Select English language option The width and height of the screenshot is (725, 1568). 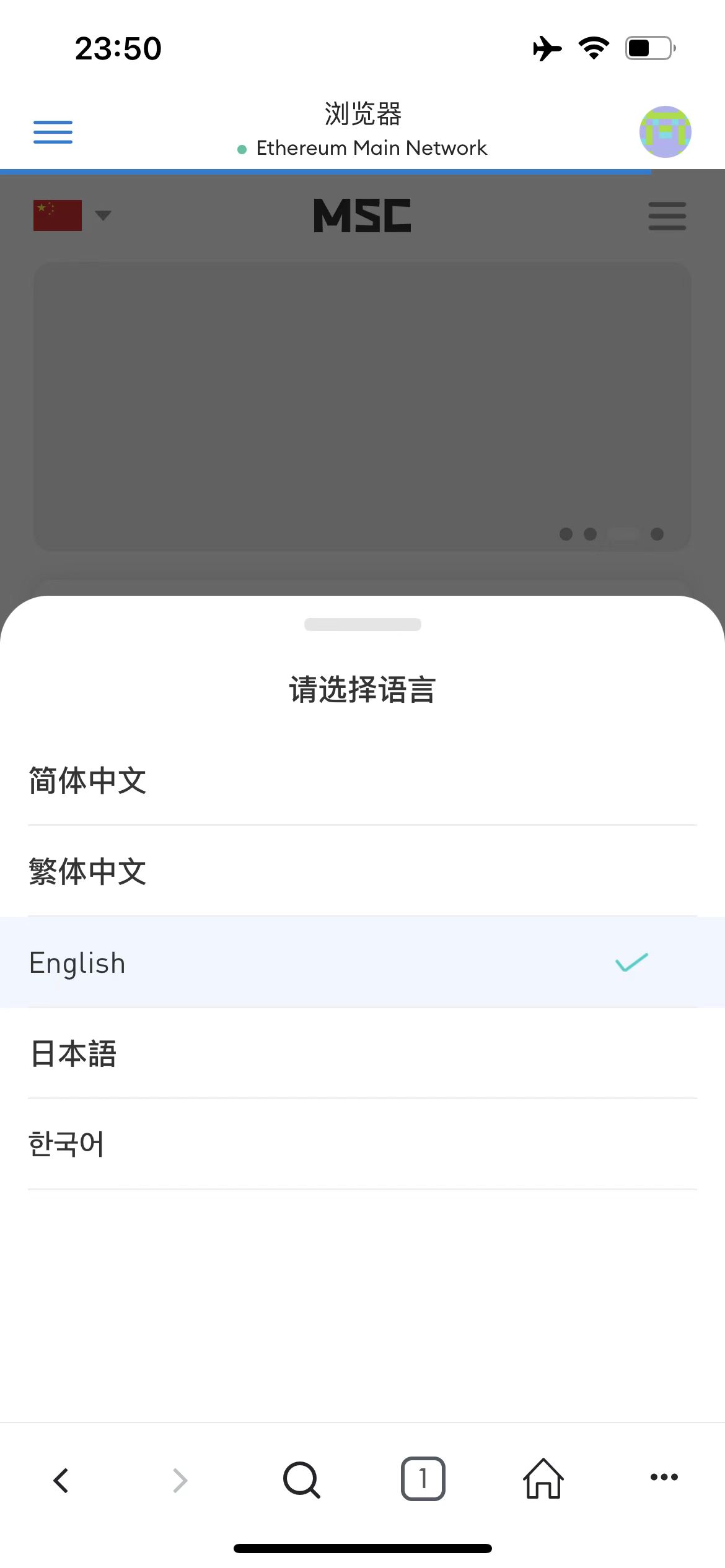362,962
